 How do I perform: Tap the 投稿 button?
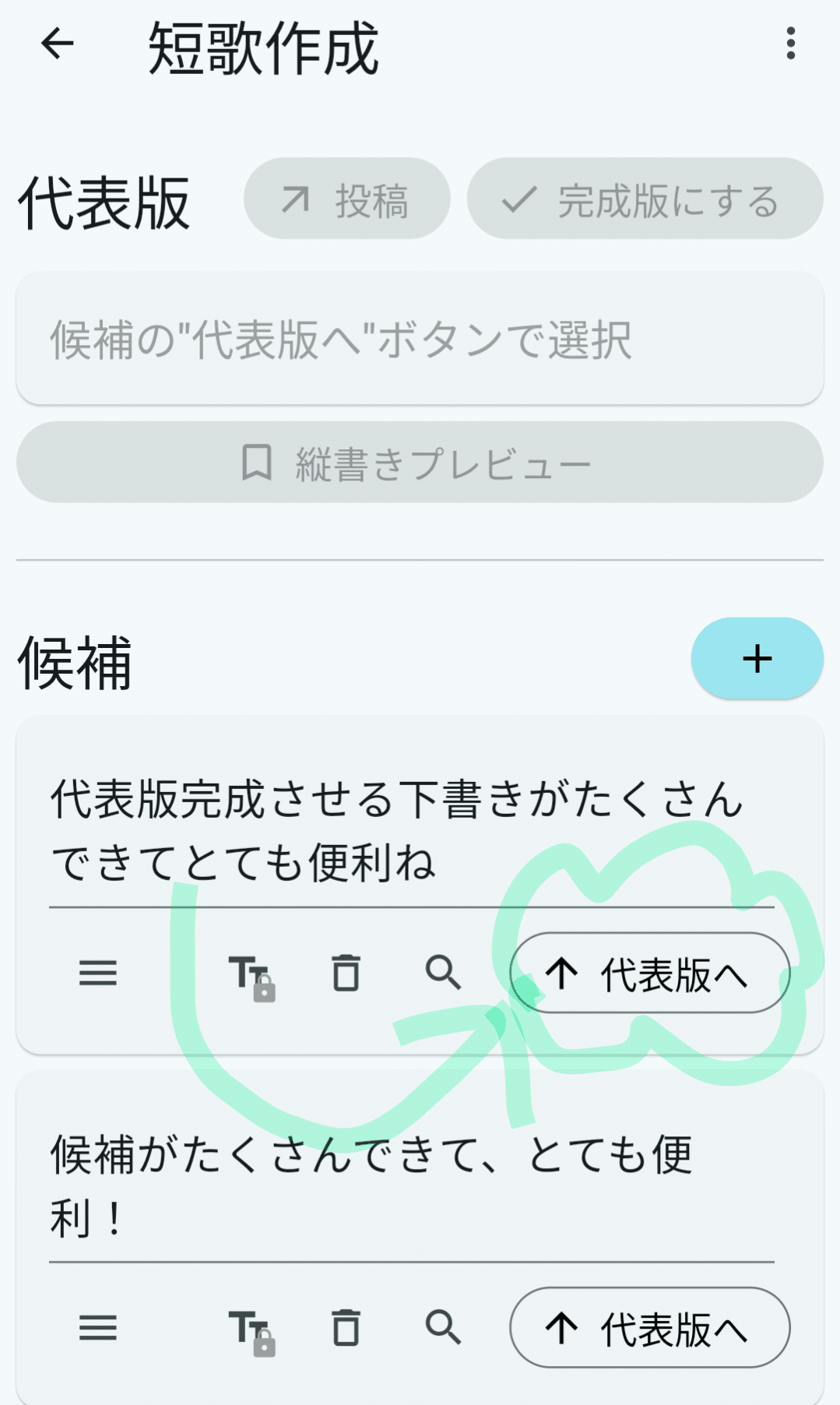(346, 199)
